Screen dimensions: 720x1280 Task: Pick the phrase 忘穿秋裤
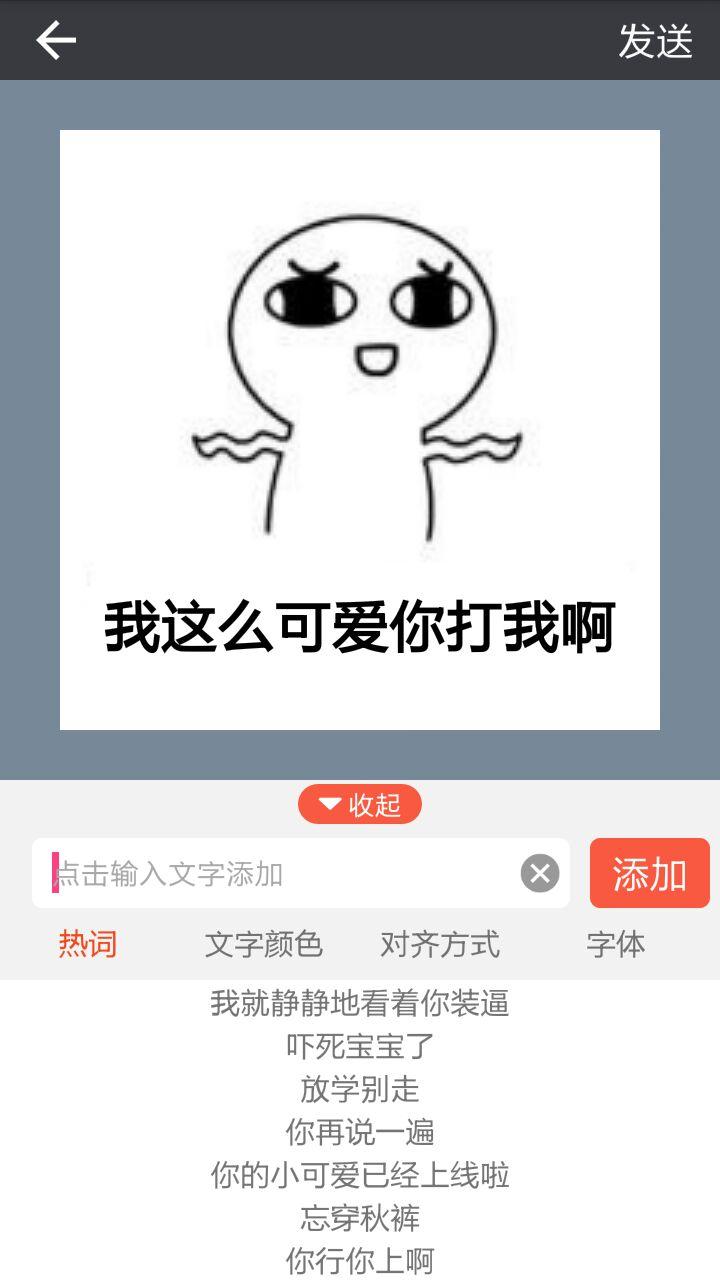coord(360,1218)
